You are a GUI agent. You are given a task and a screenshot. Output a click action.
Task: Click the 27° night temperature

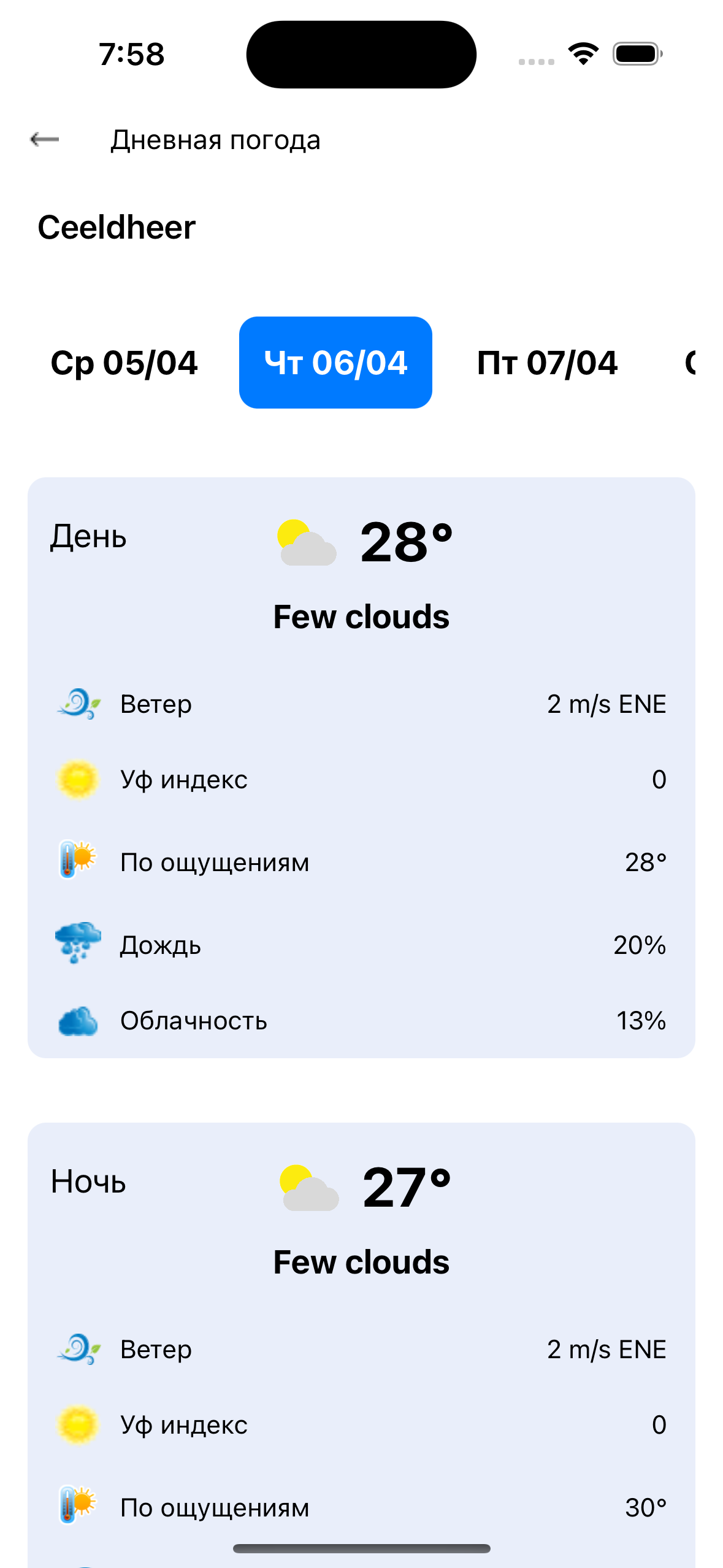[407, 1187]
